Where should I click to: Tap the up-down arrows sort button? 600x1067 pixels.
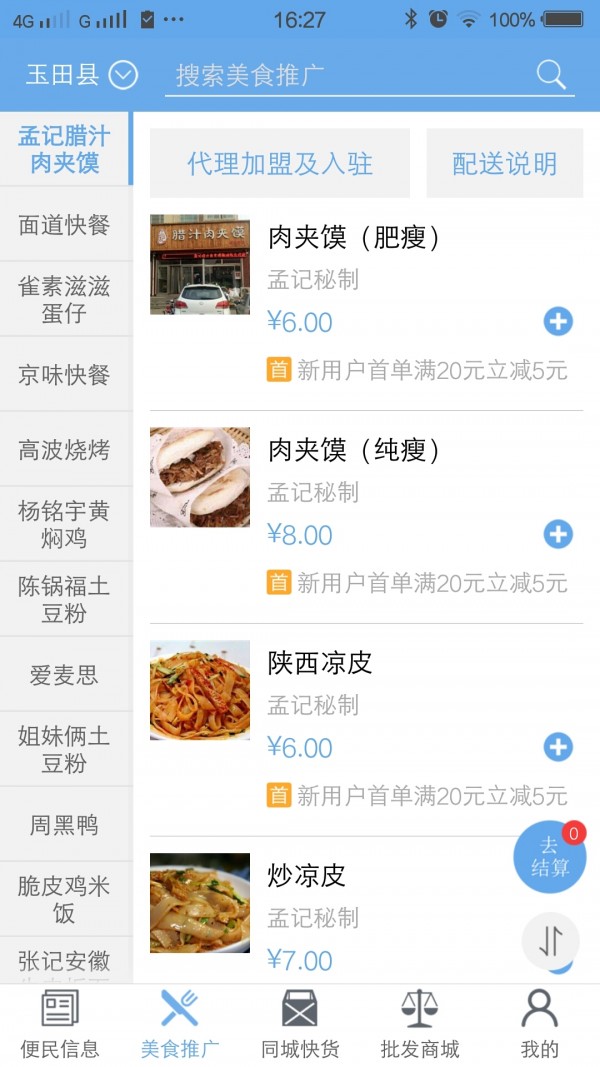pos(551,941)
